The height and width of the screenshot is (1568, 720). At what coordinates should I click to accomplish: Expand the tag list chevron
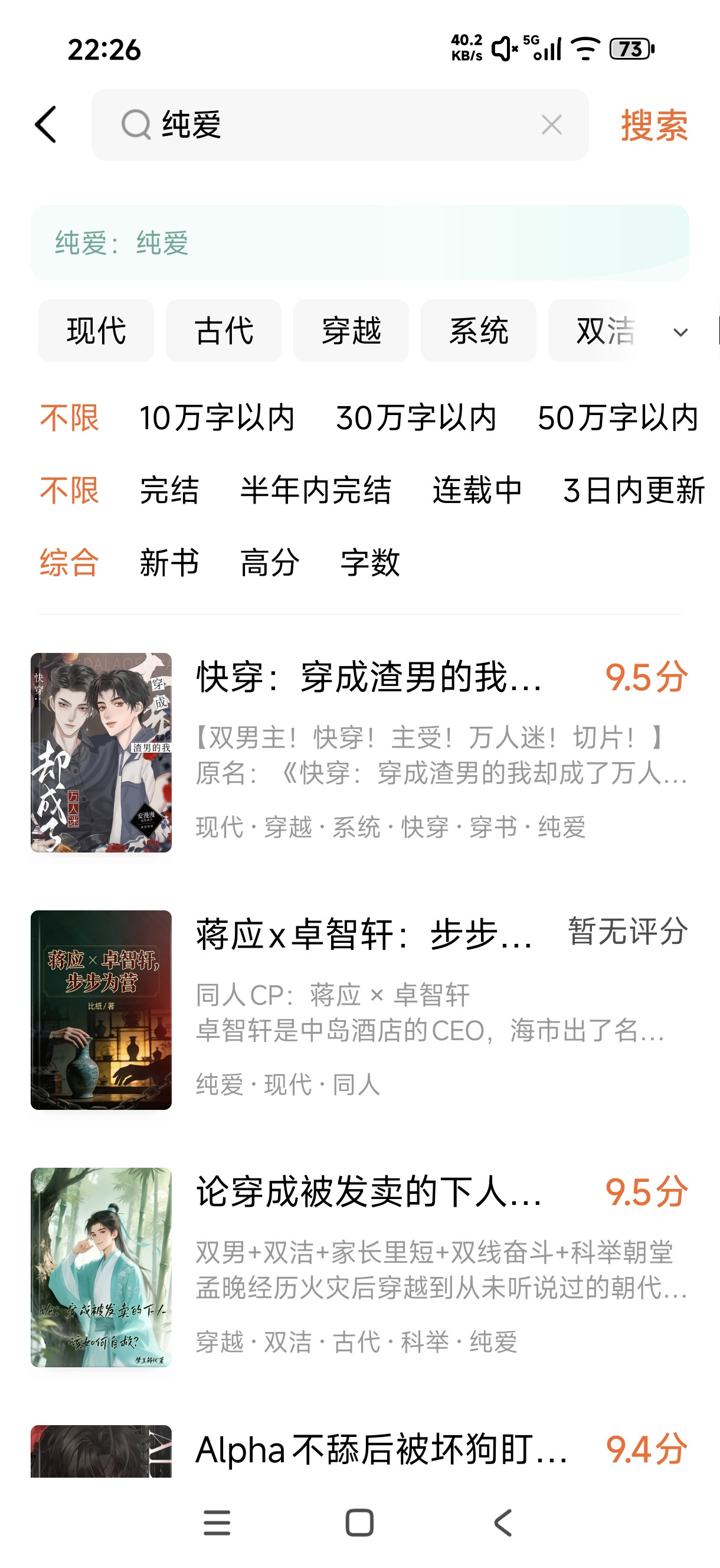tap(680, 332)
